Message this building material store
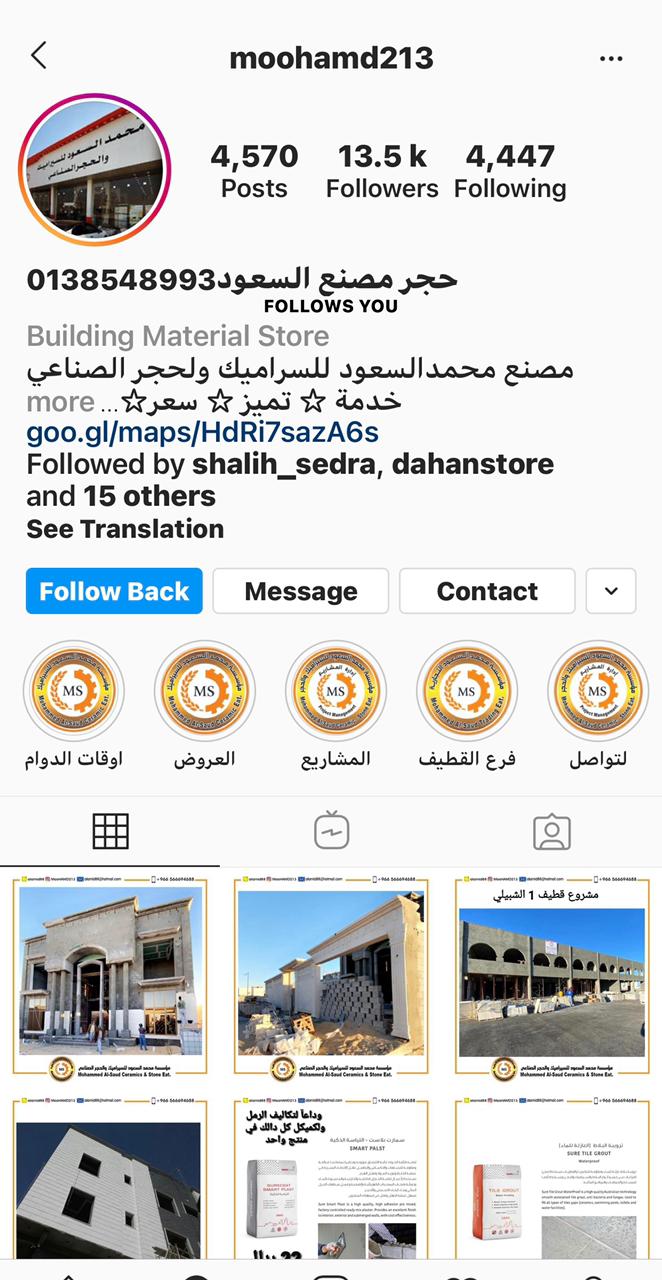 click(301, 591)
